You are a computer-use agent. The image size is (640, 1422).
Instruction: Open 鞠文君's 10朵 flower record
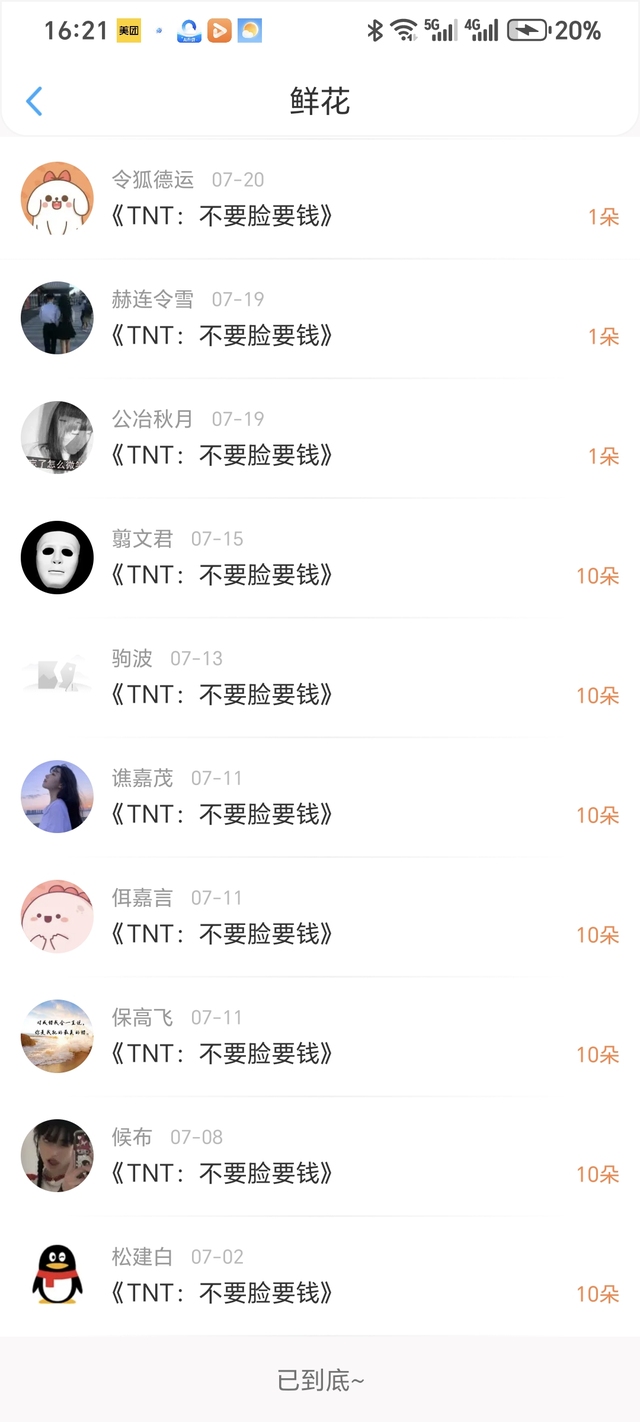tap(320, 557)
